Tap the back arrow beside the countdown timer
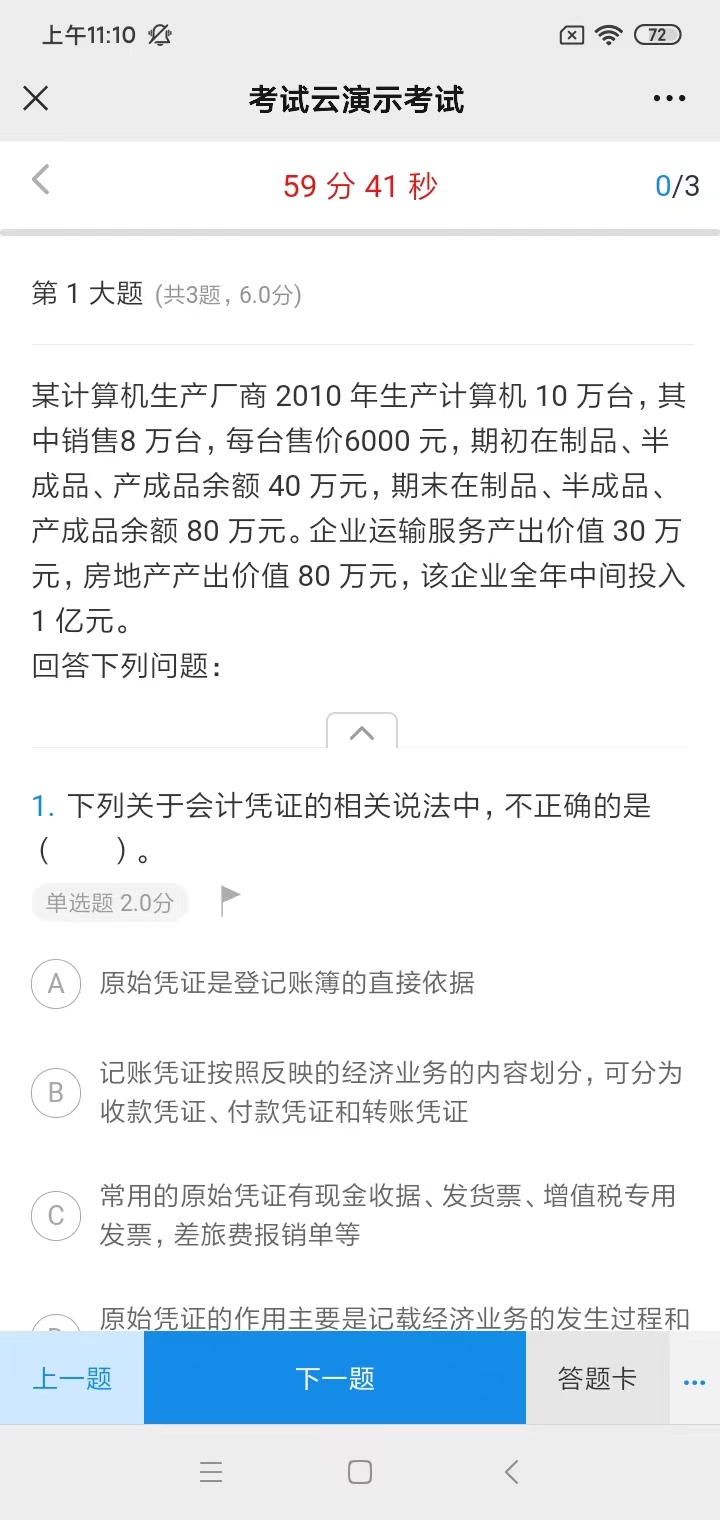 [41, 181]
